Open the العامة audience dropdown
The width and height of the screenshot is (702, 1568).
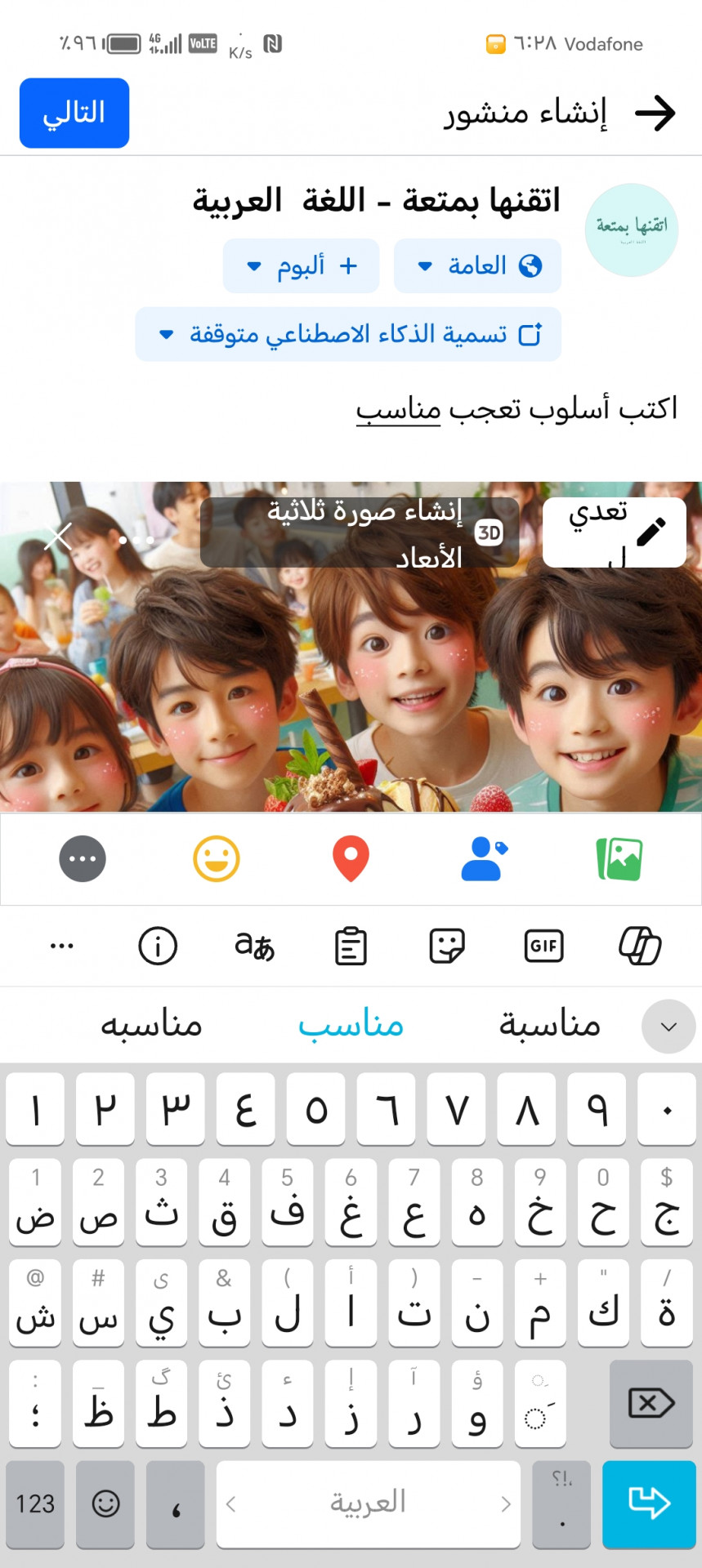pyautogui.click(x=477, y=266)
